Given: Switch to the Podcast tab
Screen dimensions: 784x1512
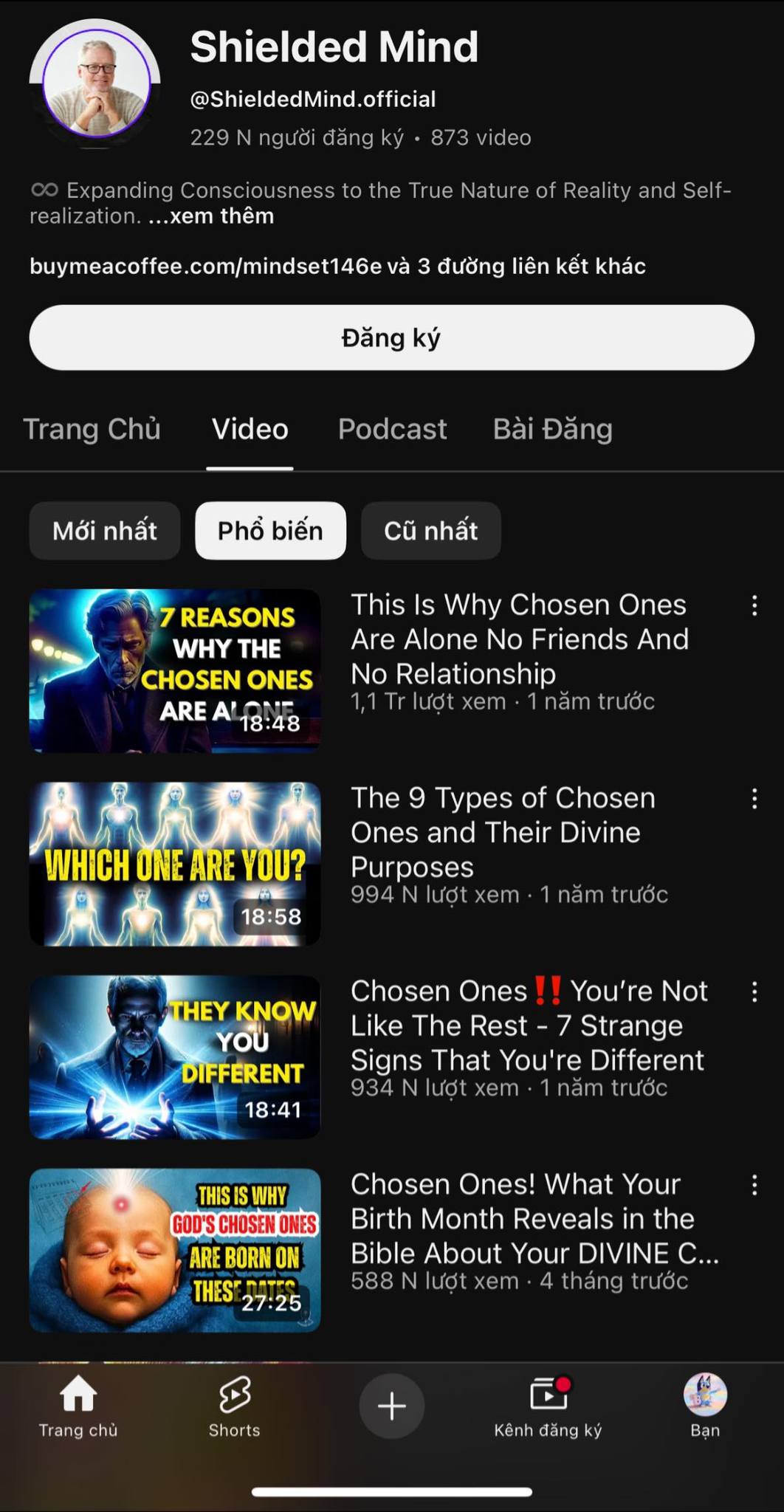Looking at the screenshot, I should 392,430.
